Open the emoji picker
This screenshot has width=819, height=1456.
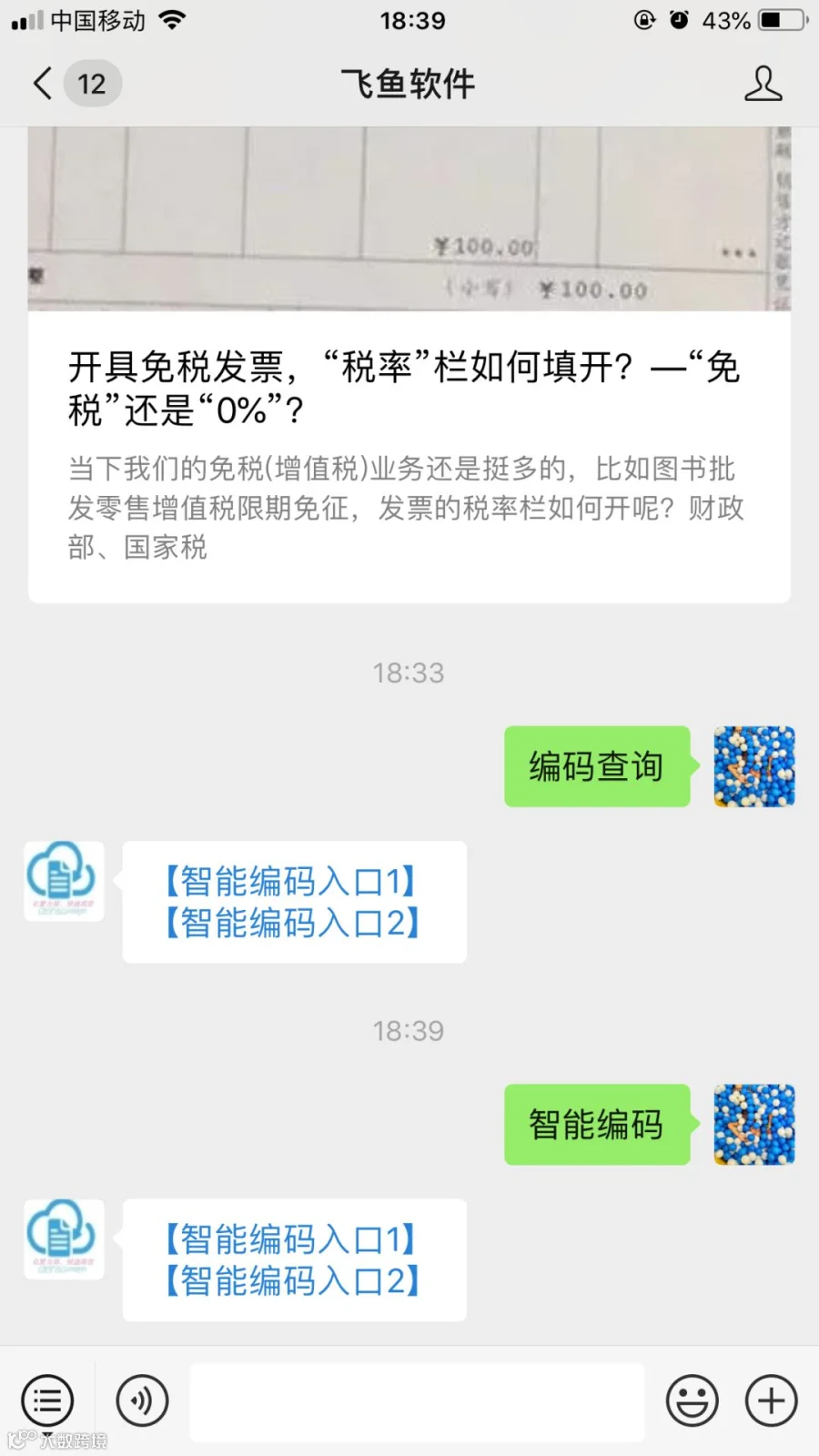[x=693, y=1400]
